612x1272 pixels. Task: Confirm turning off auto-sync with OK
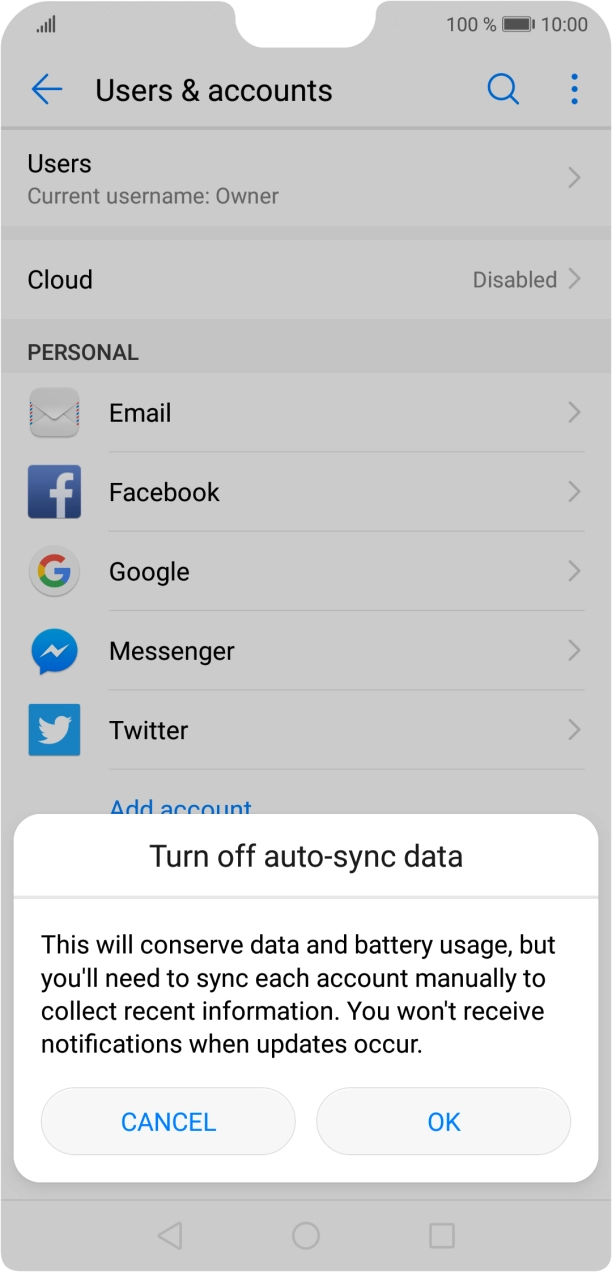[443, 1121]
